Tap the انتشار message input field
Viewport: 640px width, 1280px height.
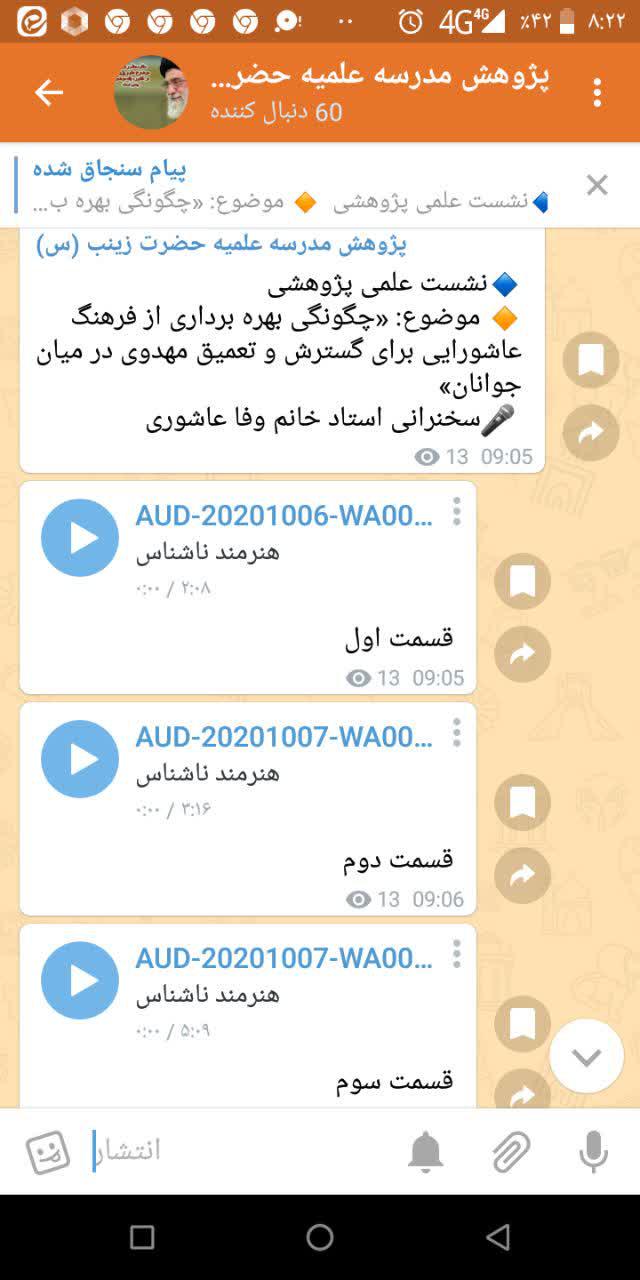pyautogui.click(x=250, y=1151)
